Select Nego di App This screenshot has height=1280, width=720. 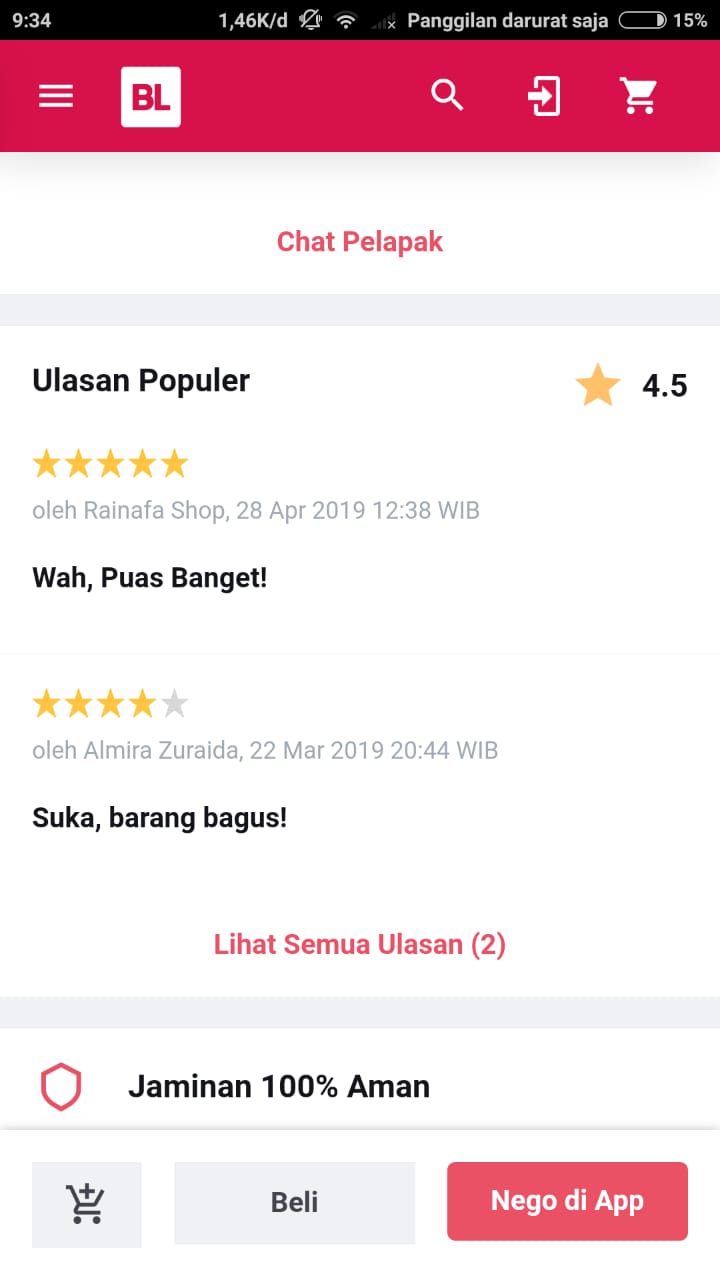(x=567, y=1201)
